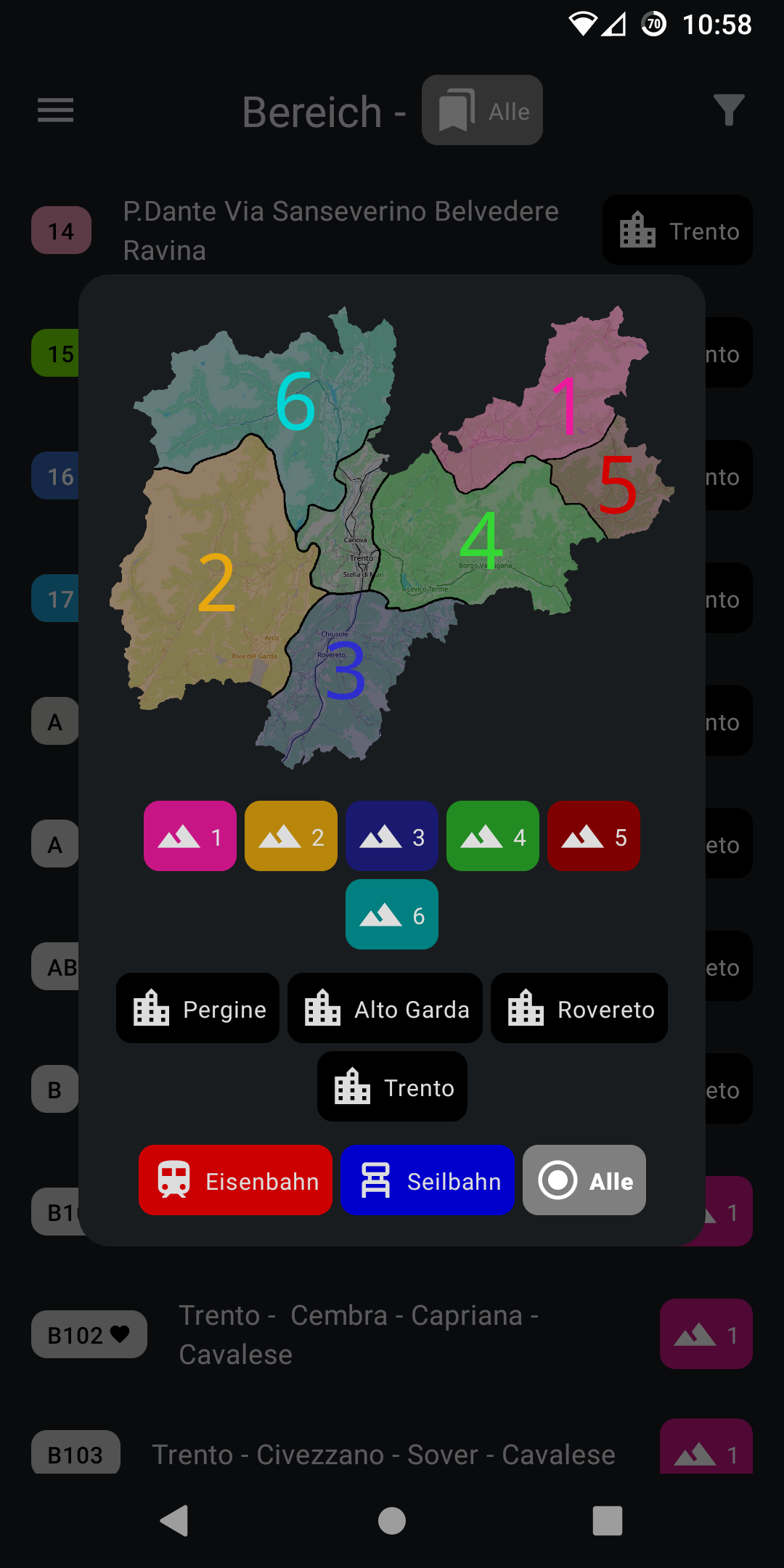Screen dimensions: 784x1568
Task: Tap the Trento chip in the dialog
Action: click(x=392, y=1087)
